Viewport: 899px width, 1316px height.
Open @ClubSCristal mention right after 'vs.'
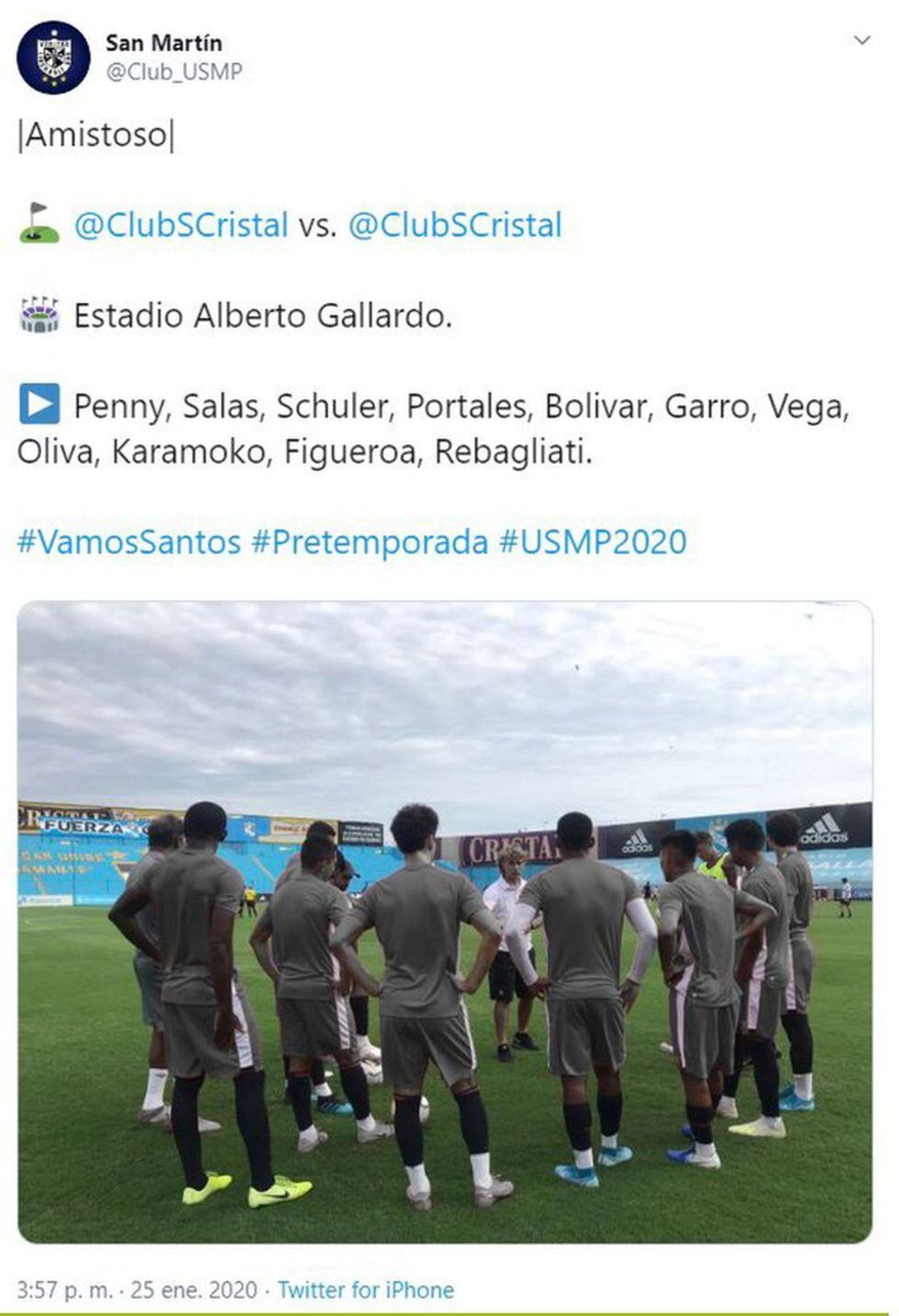[455, 225]
